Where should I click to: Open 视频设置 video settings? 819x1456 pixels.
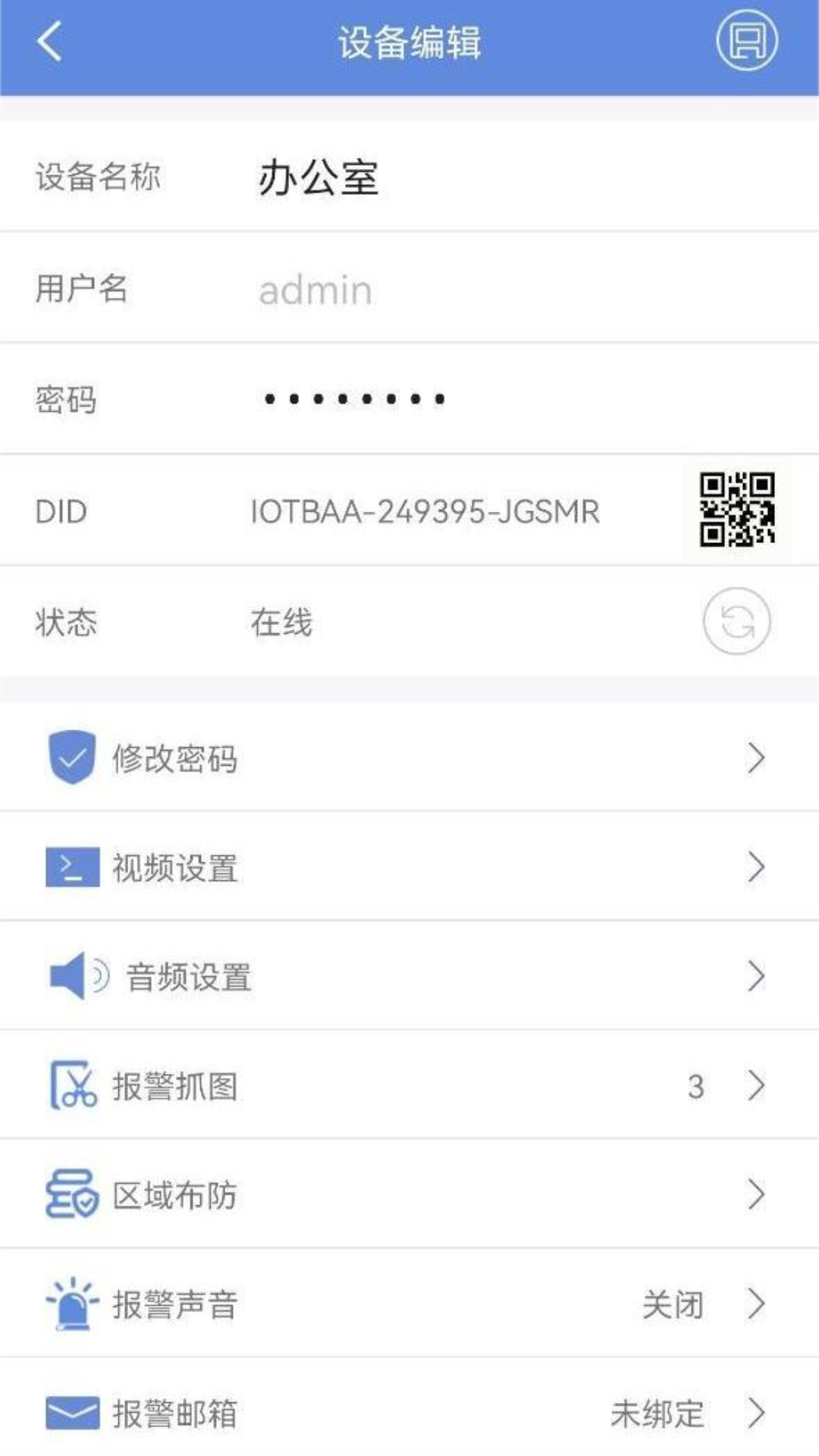pyautogui.click(x=409, y=867)
